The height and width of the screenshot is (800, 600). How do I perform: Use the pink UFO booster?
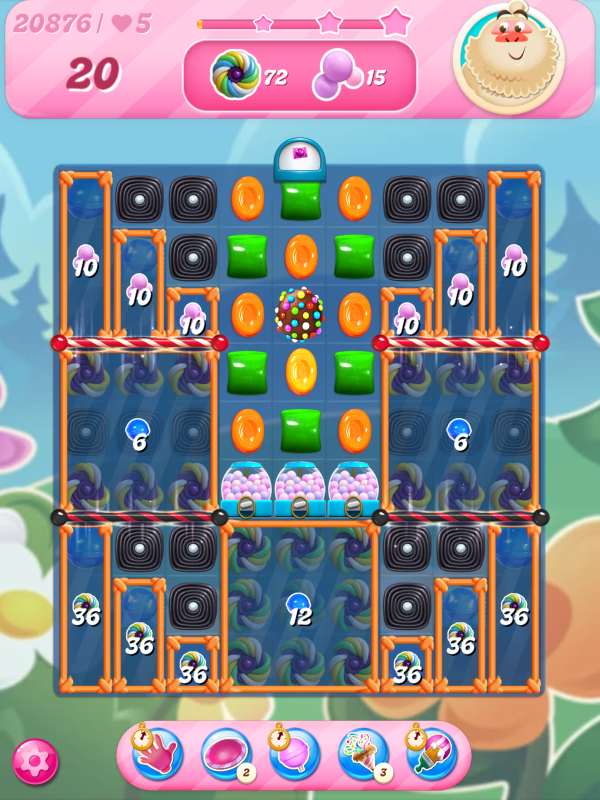point(226,753)
